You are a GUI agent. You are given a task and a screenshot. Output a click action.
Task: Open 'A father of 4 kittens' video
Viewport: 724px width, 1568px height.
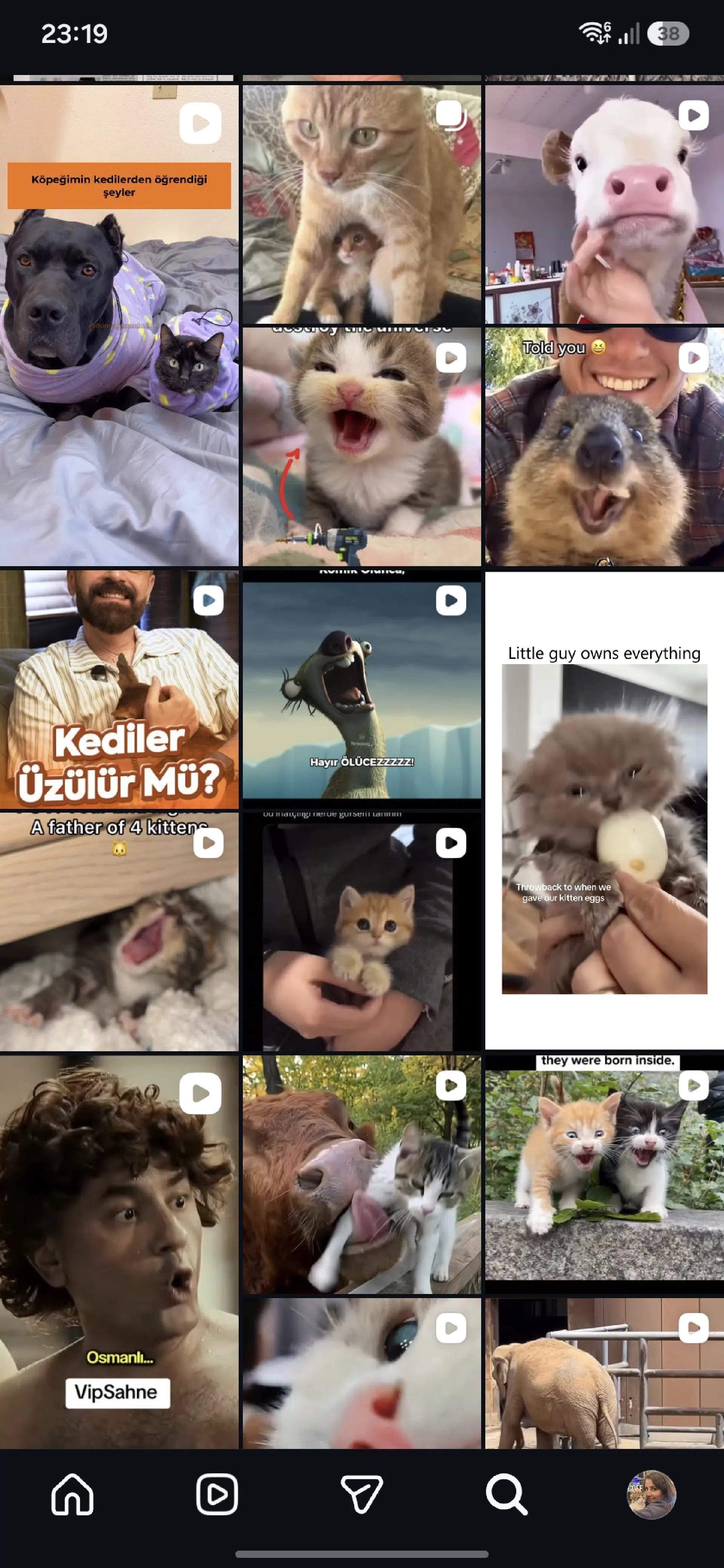[119, 932]
